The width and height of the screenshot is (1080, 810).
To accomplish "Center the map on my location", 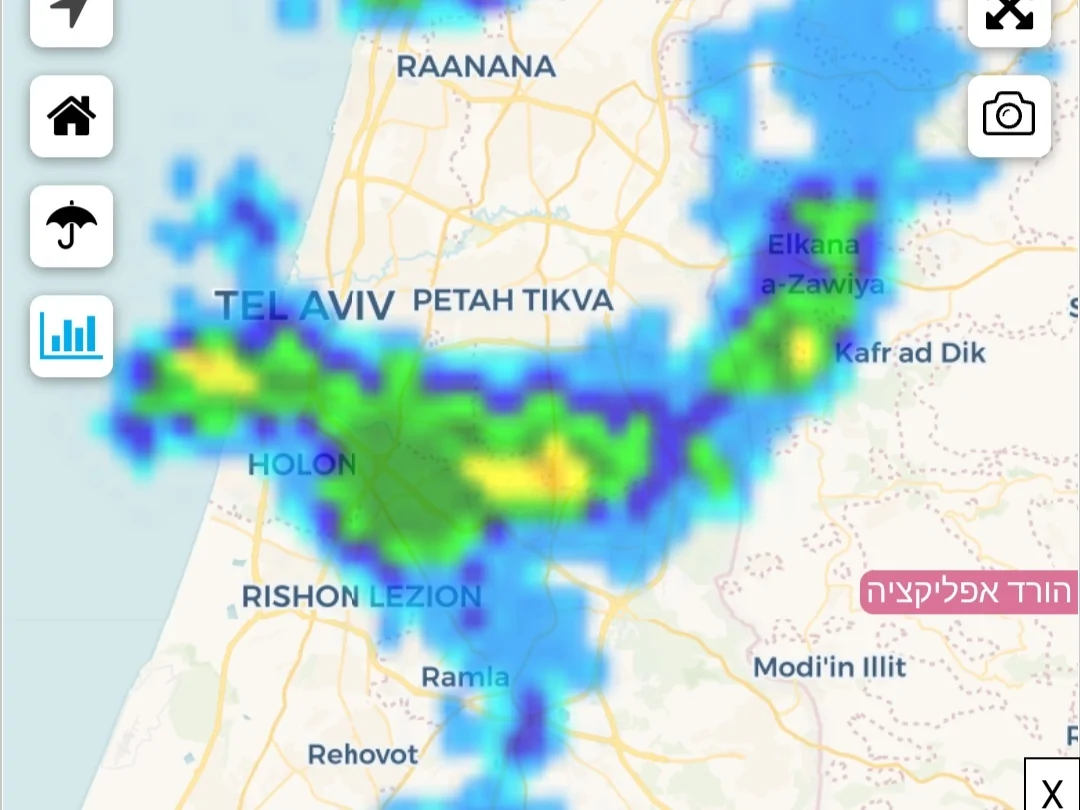I will pyautogui.click(x=71, y=14).
